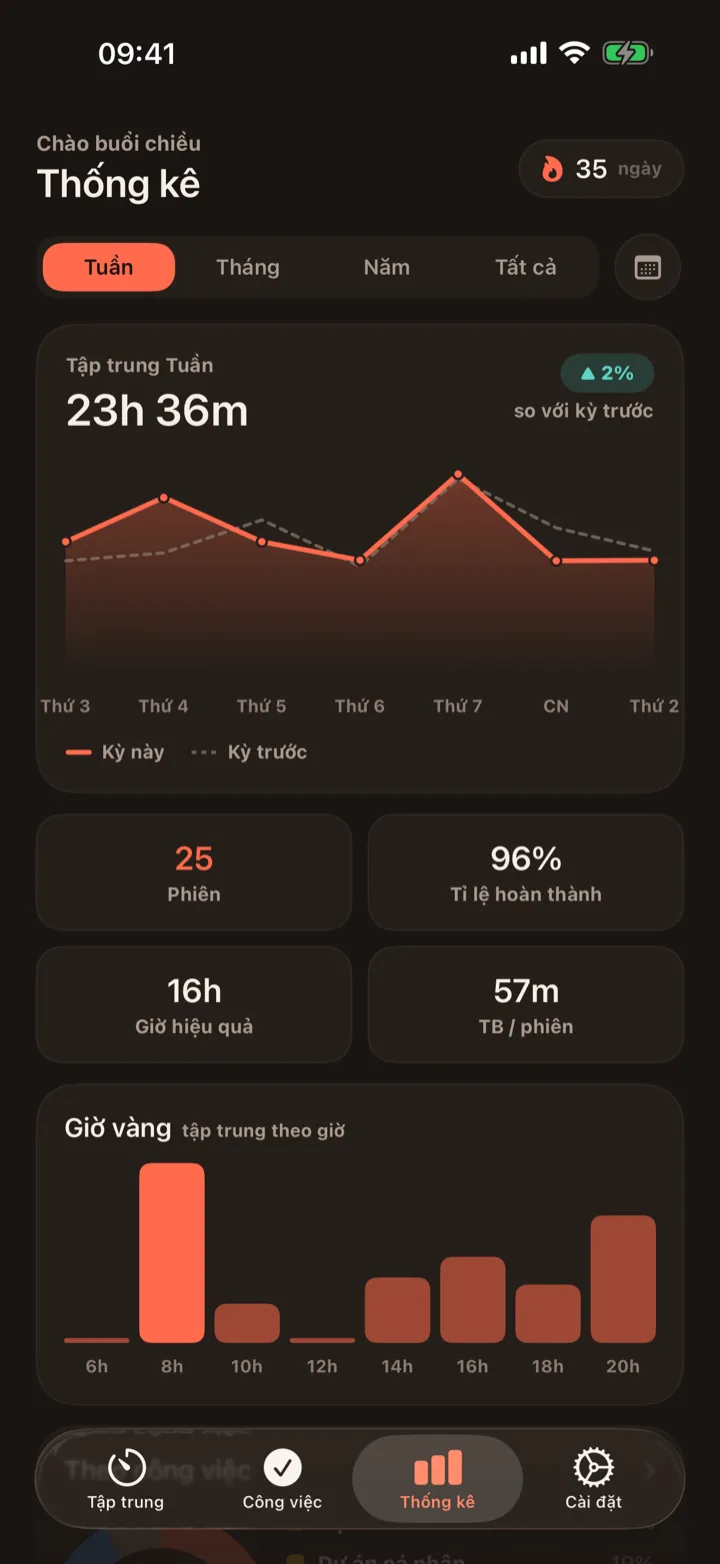
Task: Tap the 20h bar in Giờ vàng
Action: pos(623,1279)
